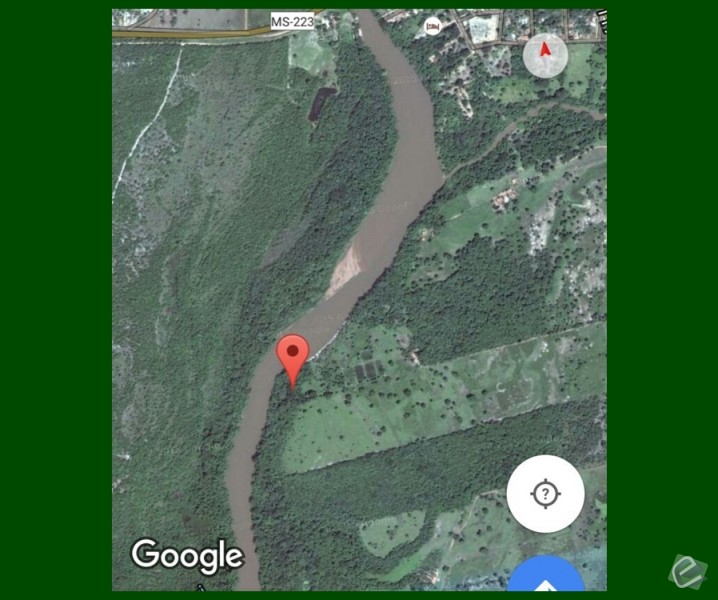Start directions with the blue button
This screenshot has height=600, width=718.
546,578
